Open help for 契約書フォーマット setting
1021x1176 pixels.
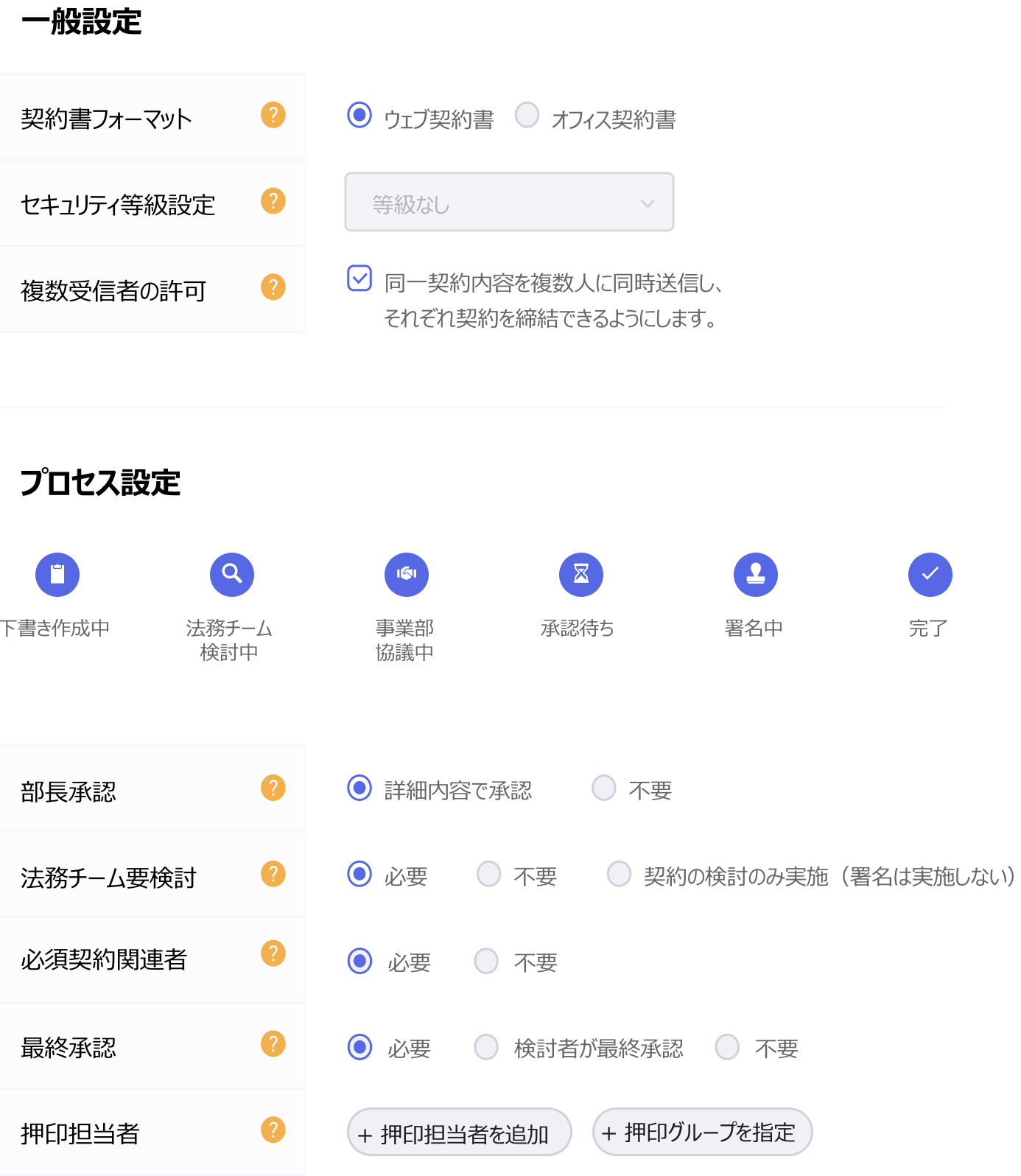click(x=273, y=116)
